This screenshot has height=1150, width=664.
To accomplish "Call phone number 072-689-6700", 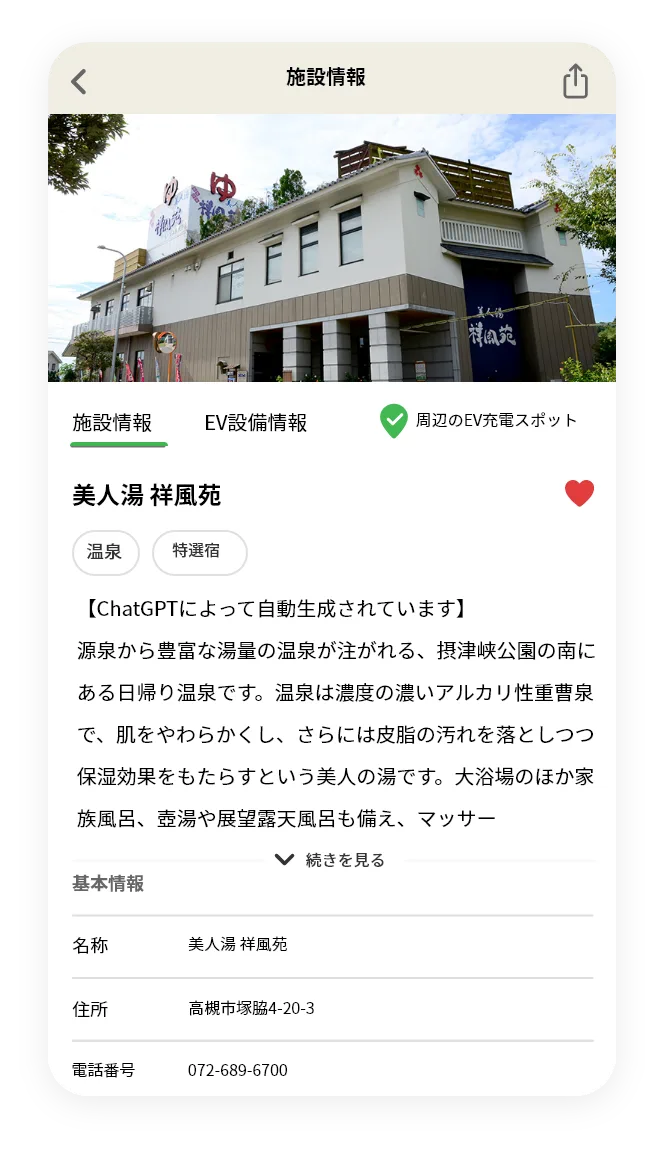I will [x=238, y=1070].
